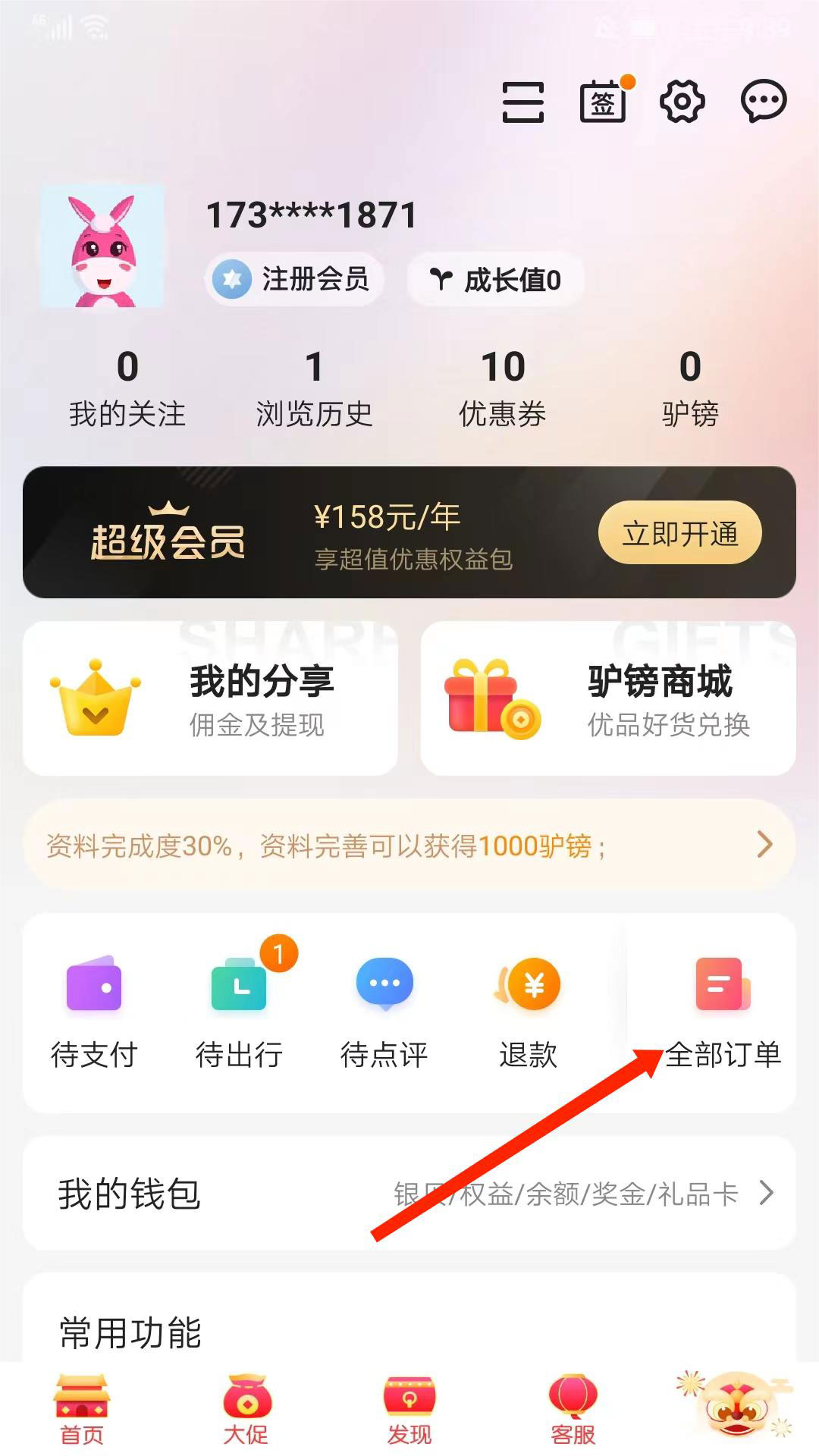Open 待支付 pending payment orders
This screenshot has height=1456, width=819.
pos(94,1009)
